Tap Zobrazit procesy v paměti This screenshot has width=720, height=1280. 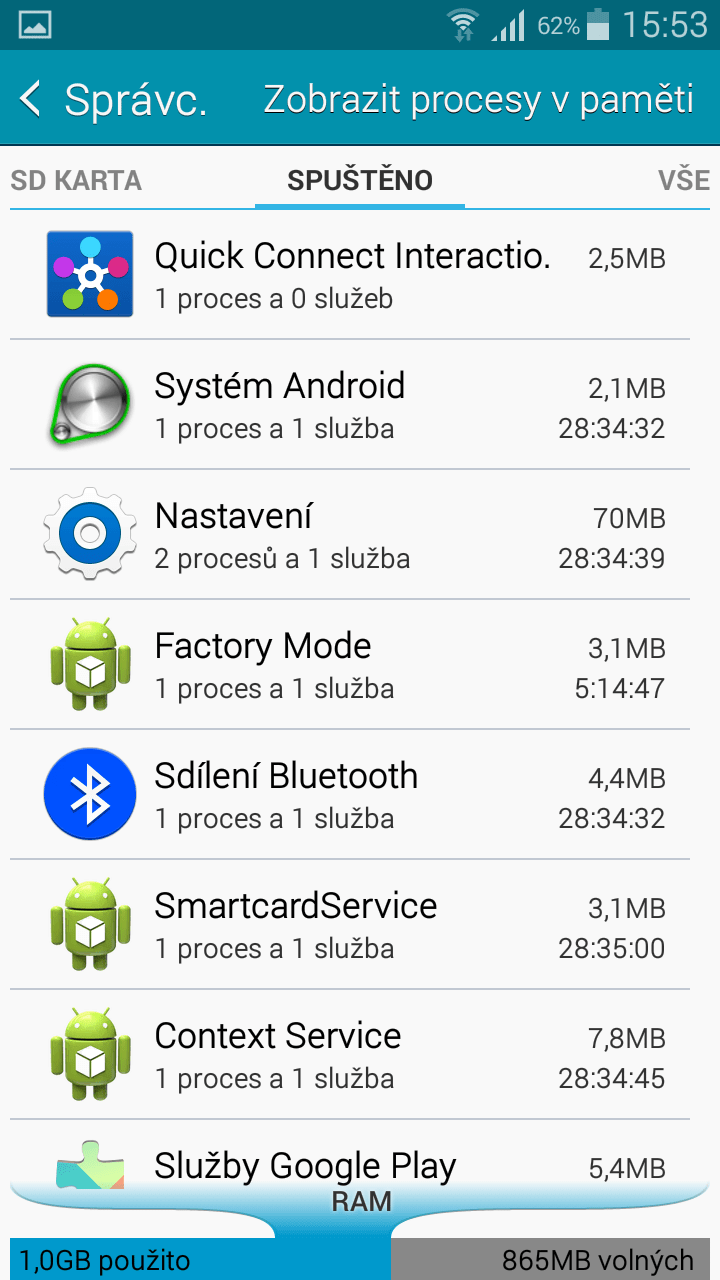478,100
